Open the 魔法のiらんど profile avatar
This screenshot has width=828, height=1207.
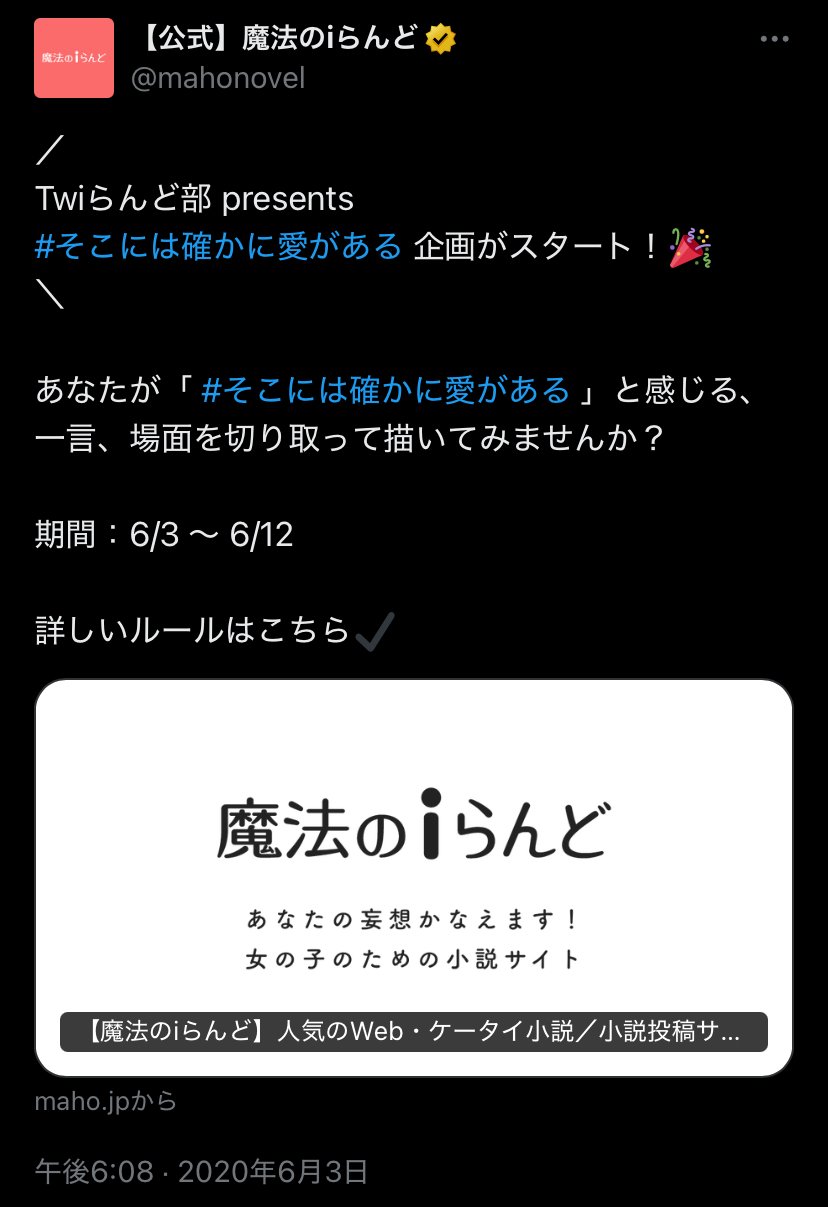coord(74,58)
